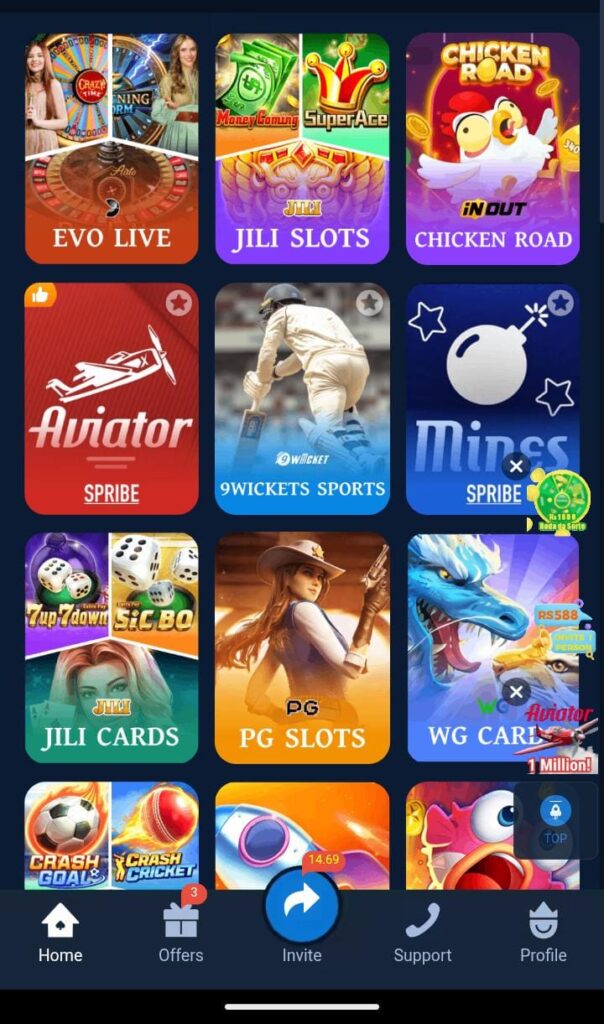
Task: Launch the Chicken Road game
Action: coord(492,148)
